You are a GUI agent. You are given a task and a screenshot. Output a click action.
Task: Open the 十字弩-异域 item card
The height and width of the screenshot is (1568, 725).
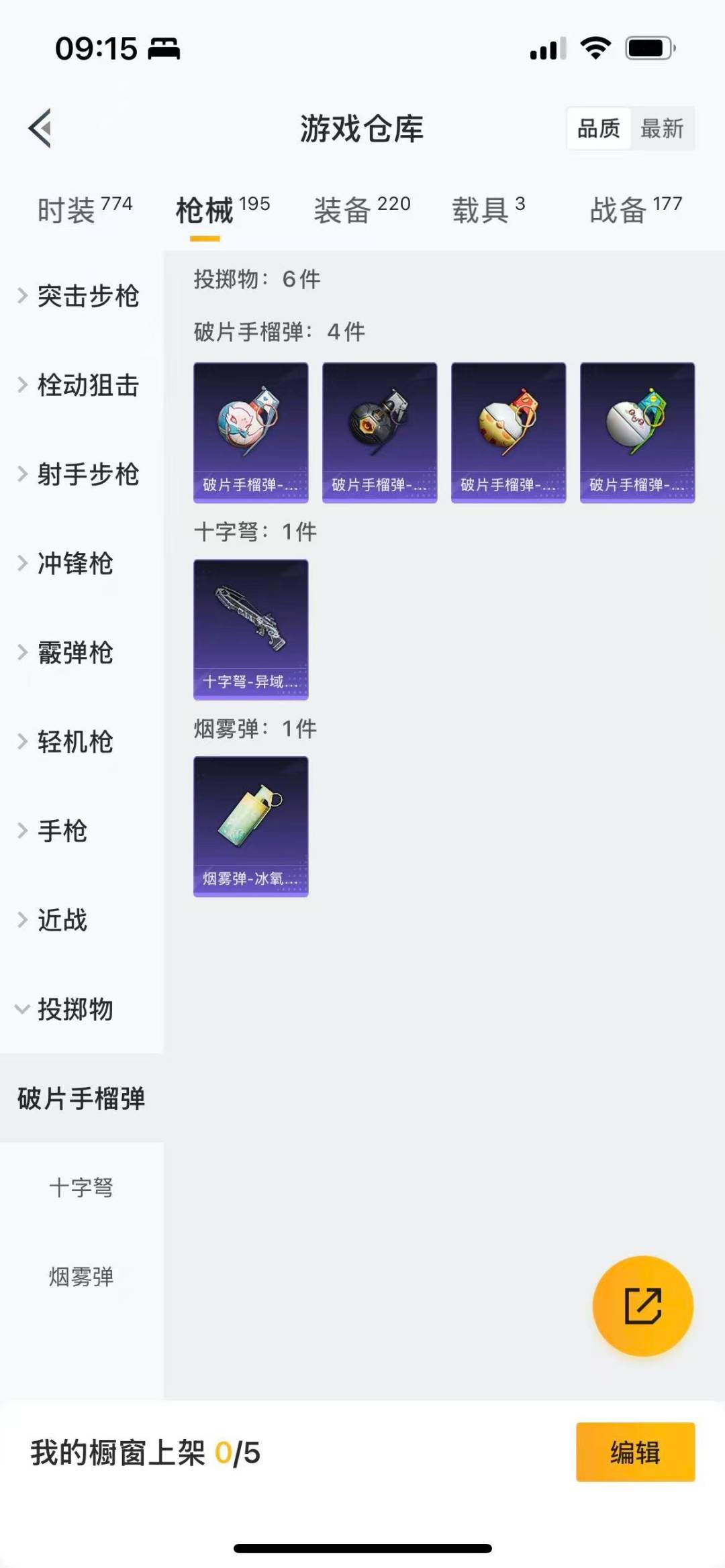[250, 628]
